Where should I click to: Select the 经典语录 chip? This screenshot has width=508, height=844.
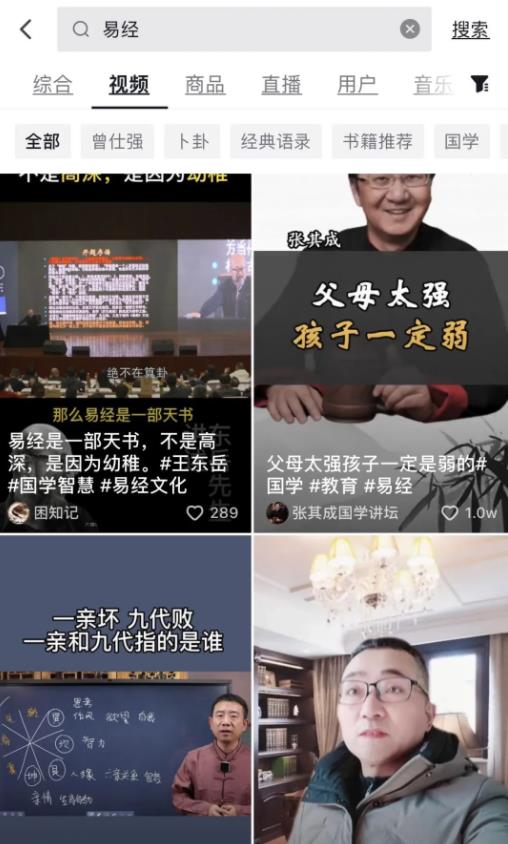(x=276, y=142)
